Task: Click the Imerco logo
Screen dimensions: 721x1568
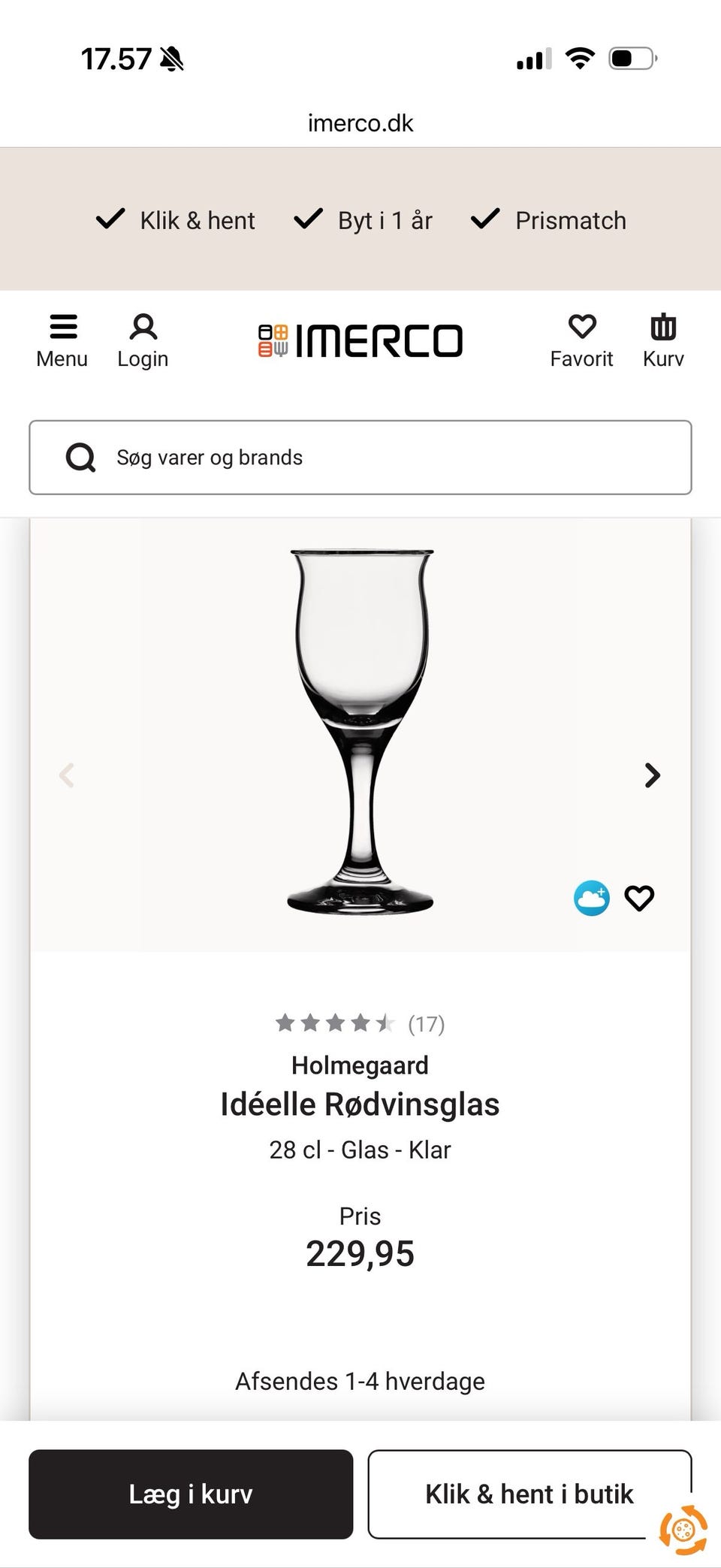Action: click(x=360, y=340)
